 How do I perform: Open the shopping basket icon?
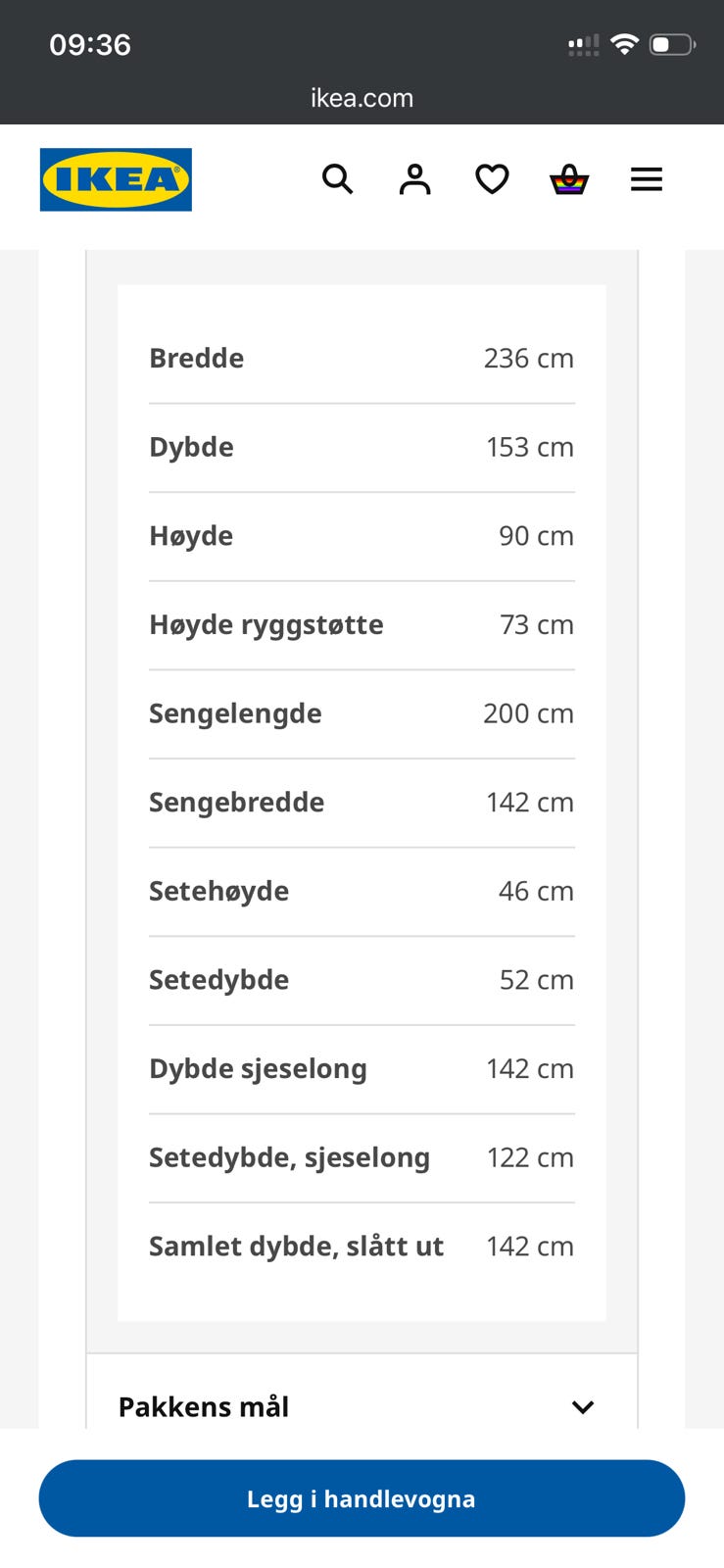point(569,179)
